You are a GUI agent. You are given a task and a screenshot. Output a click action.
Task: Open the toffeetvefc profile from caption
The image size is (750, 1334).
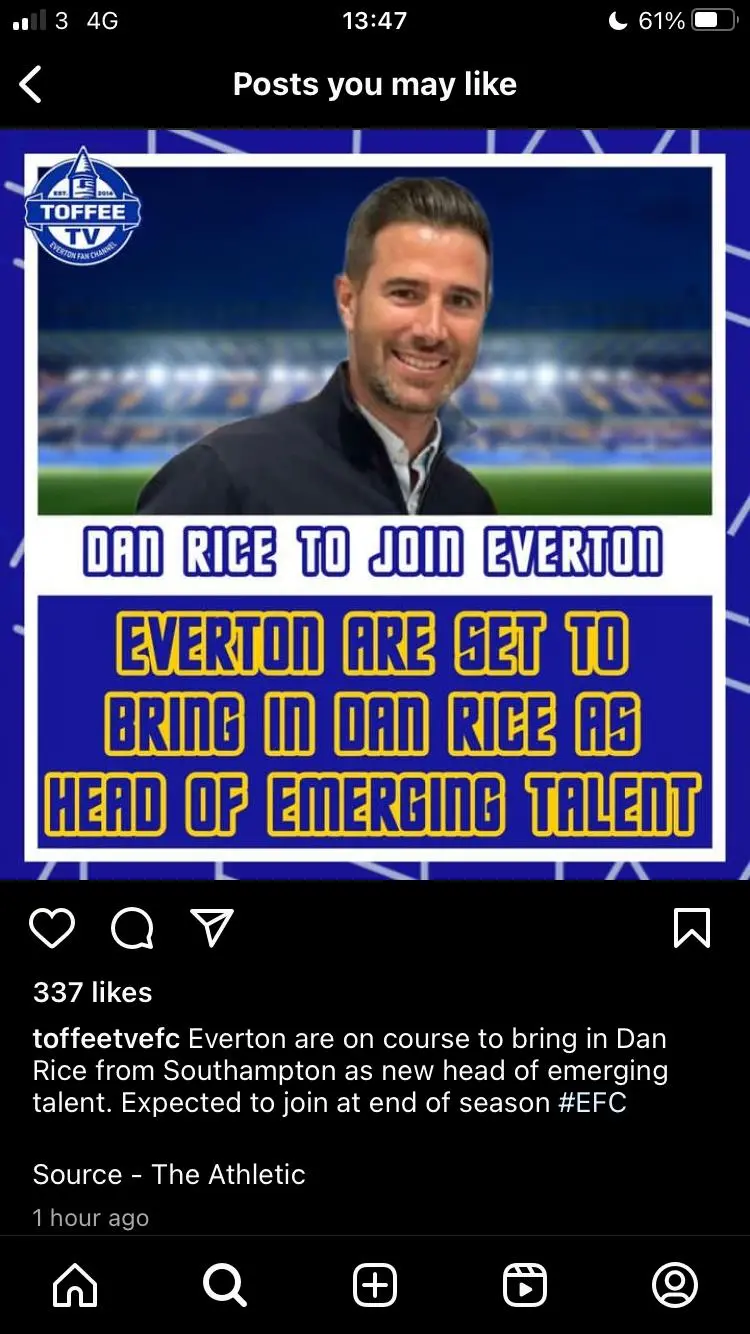[x=107, y=1039]
